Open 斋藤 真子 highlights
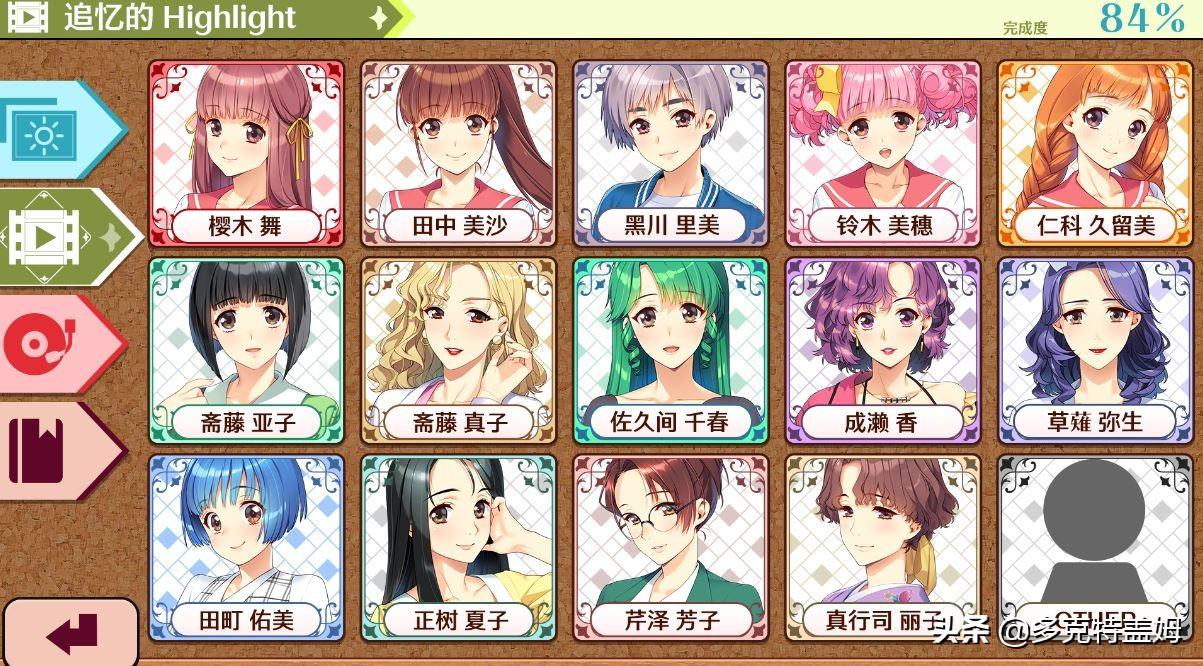 458,350
